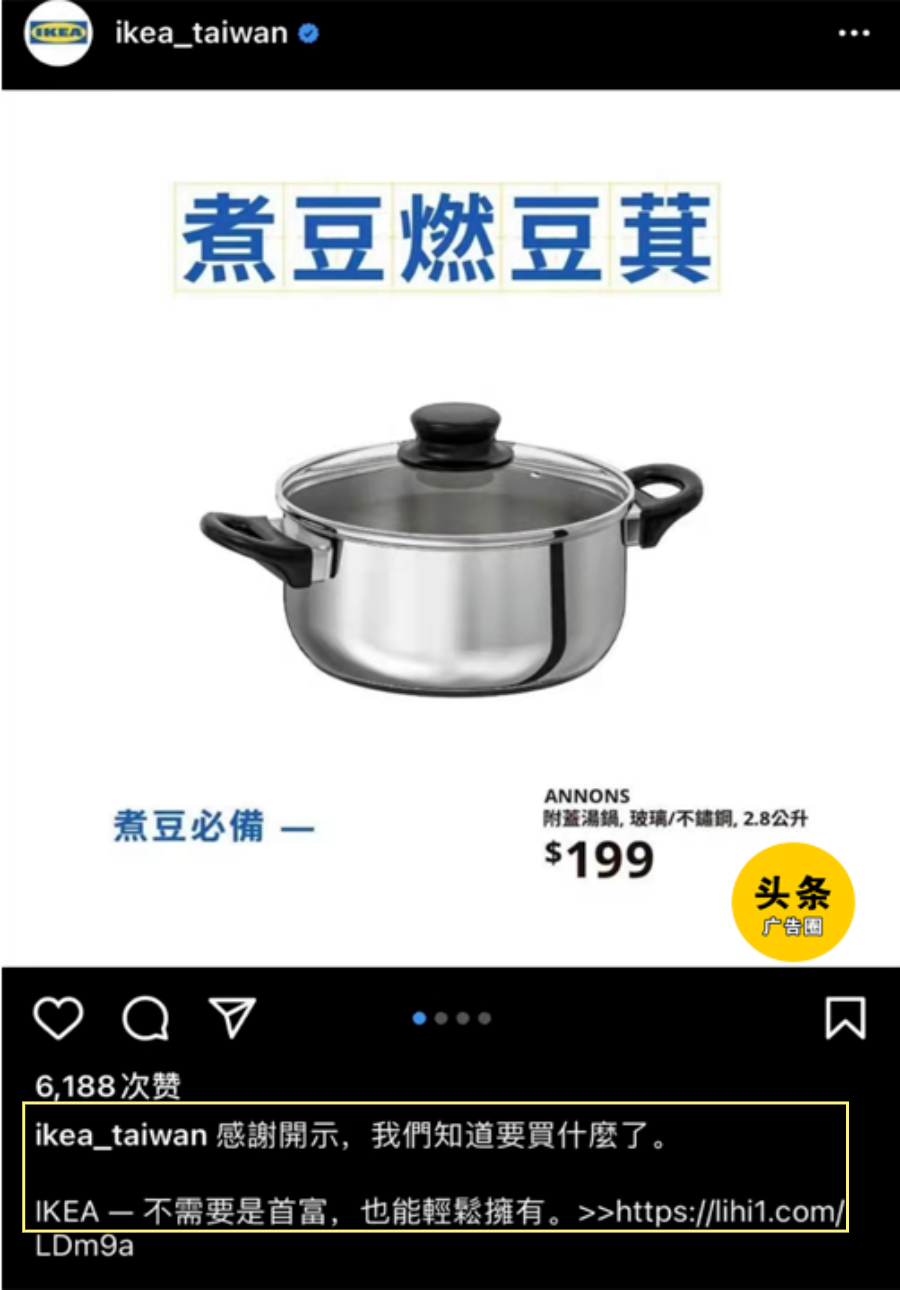Open the post overflow menu

click(853, 34)
